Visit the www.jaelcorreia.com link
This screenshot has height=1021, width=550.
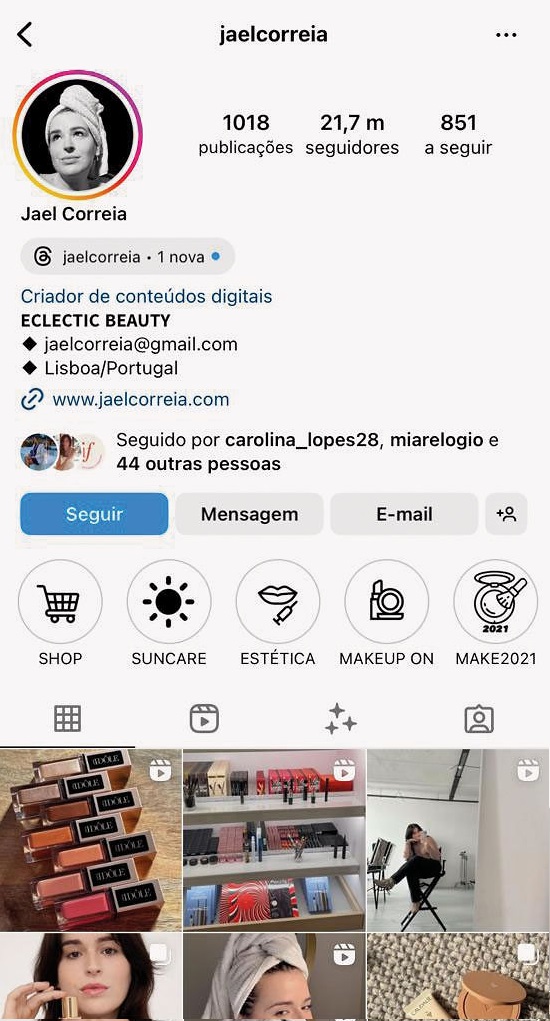[x=141, y=399]
